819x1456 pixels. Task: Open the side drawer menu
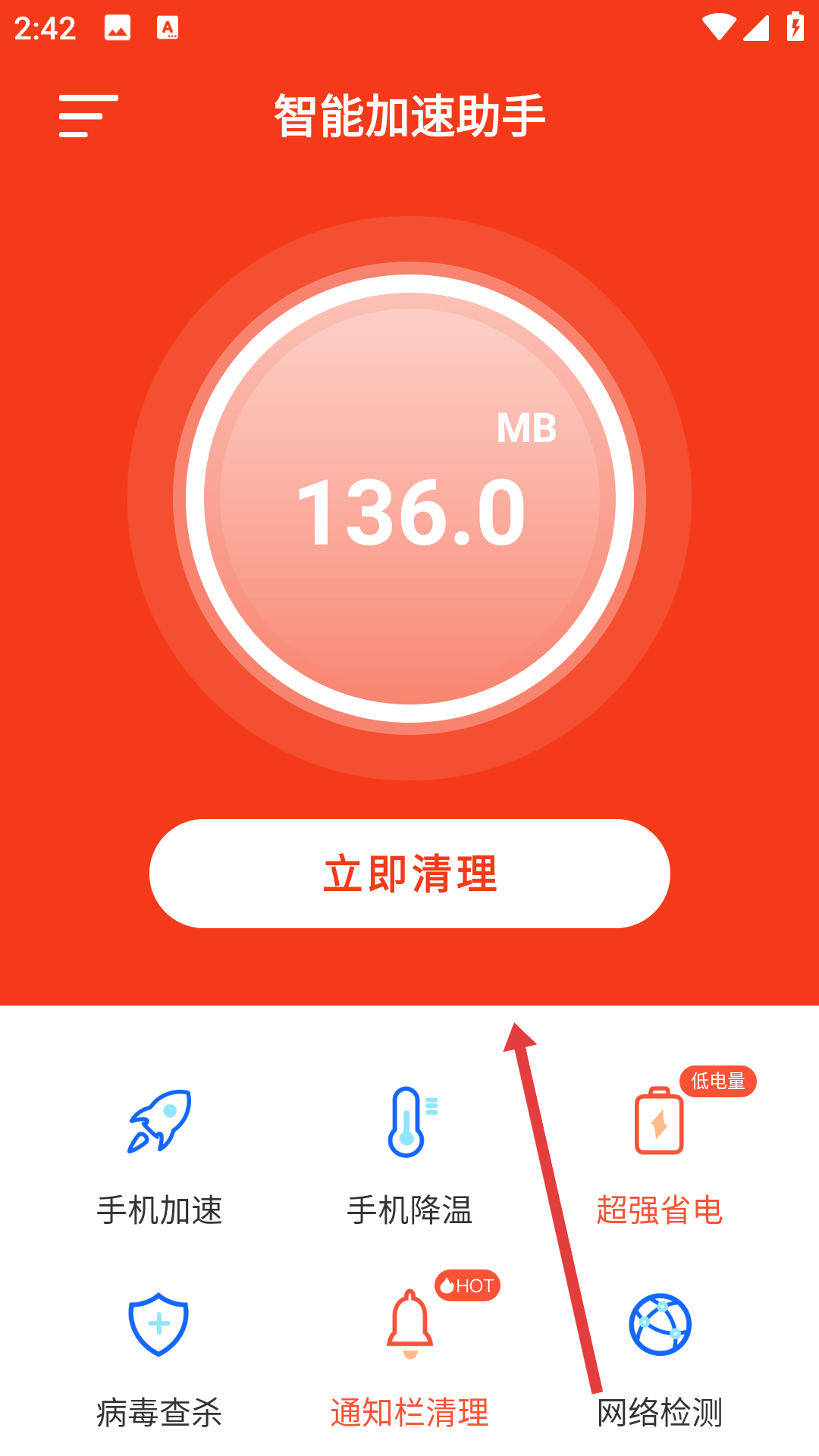click(x=89, y=116)
